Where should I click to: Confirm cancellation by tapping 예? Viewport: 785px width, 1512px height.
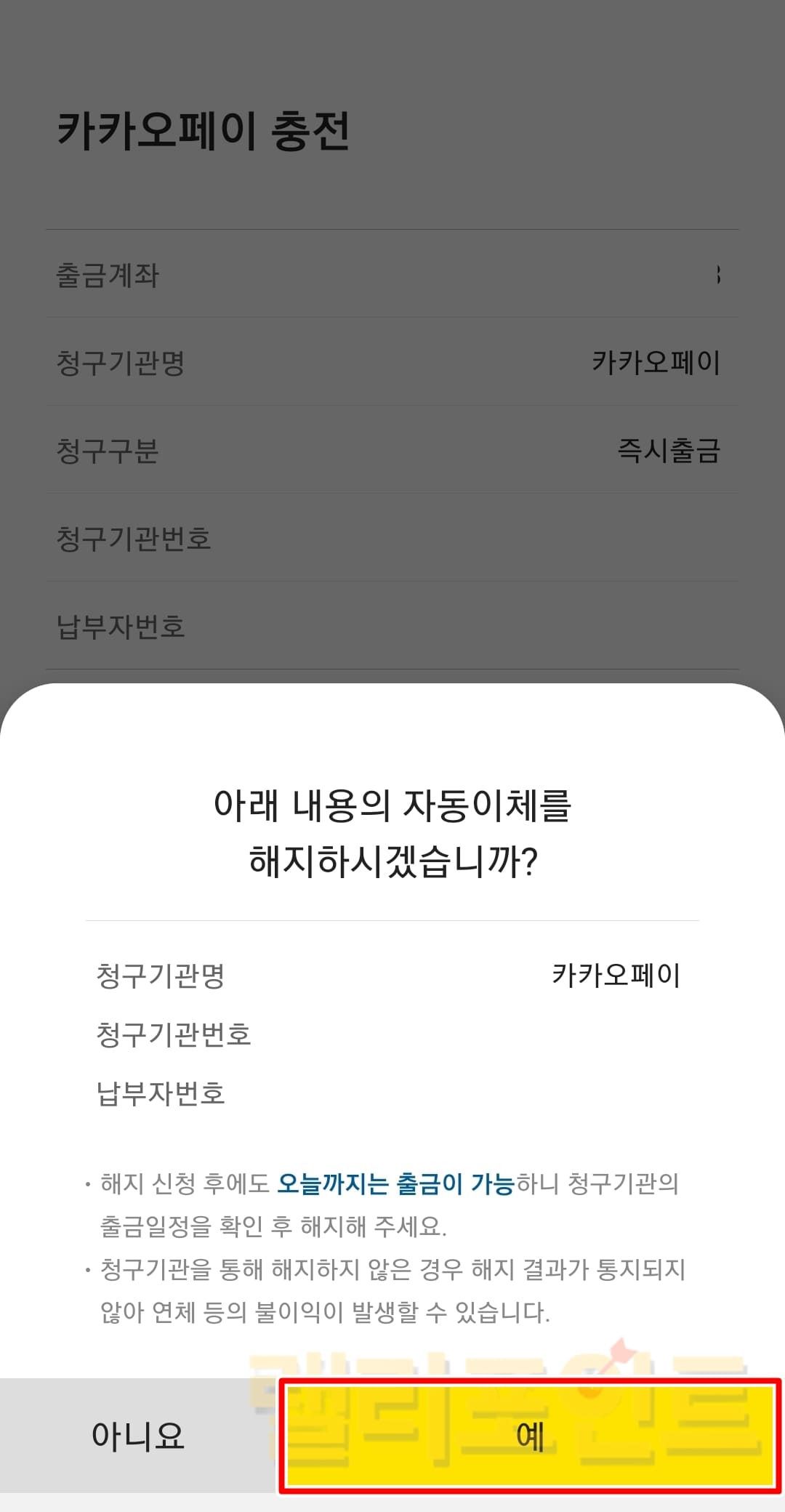click(x=530, y=1436)
